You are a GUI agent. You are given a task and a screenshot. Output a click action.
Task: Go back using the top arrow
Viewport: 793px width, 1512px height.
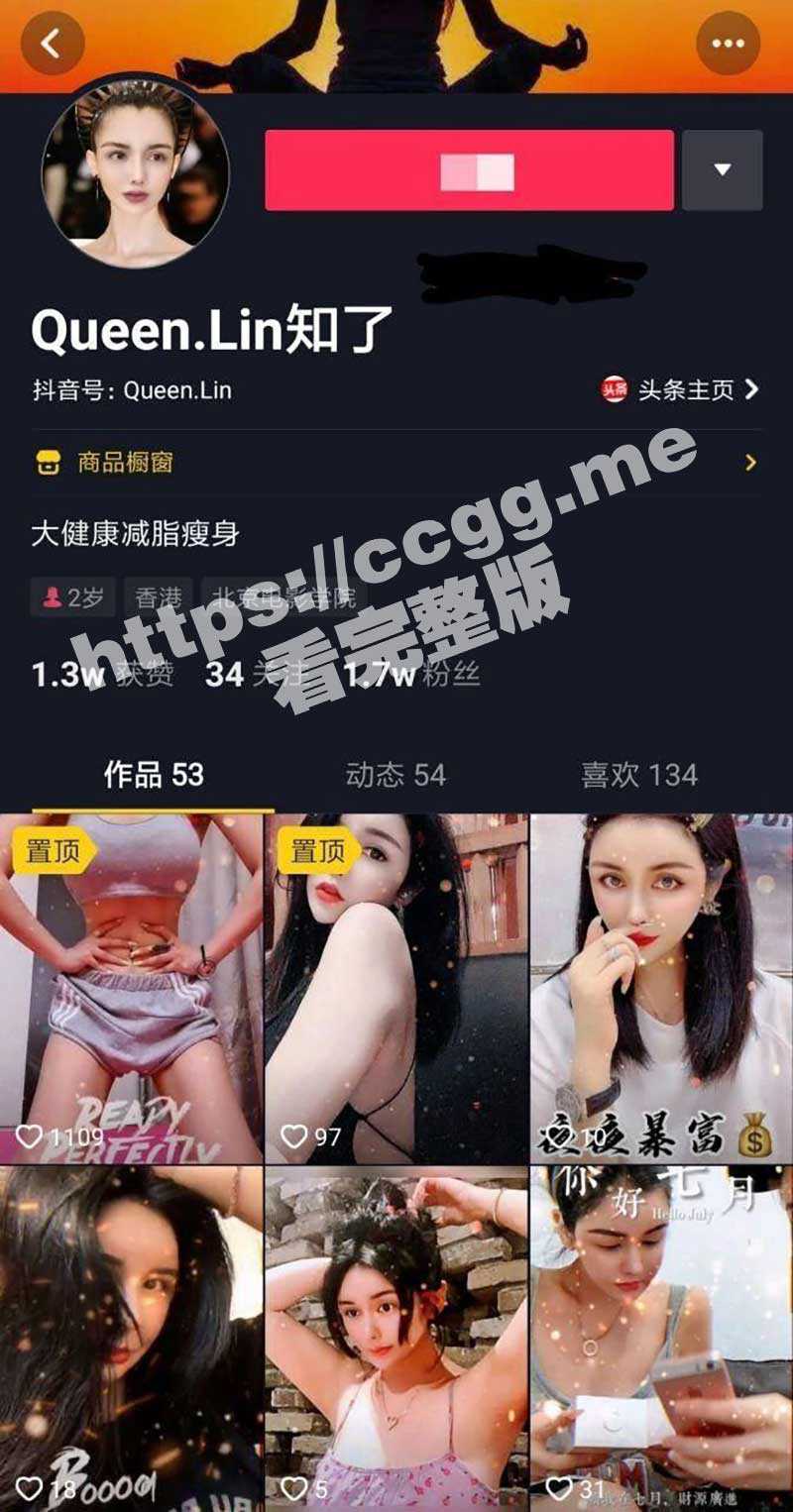(52, 43)
